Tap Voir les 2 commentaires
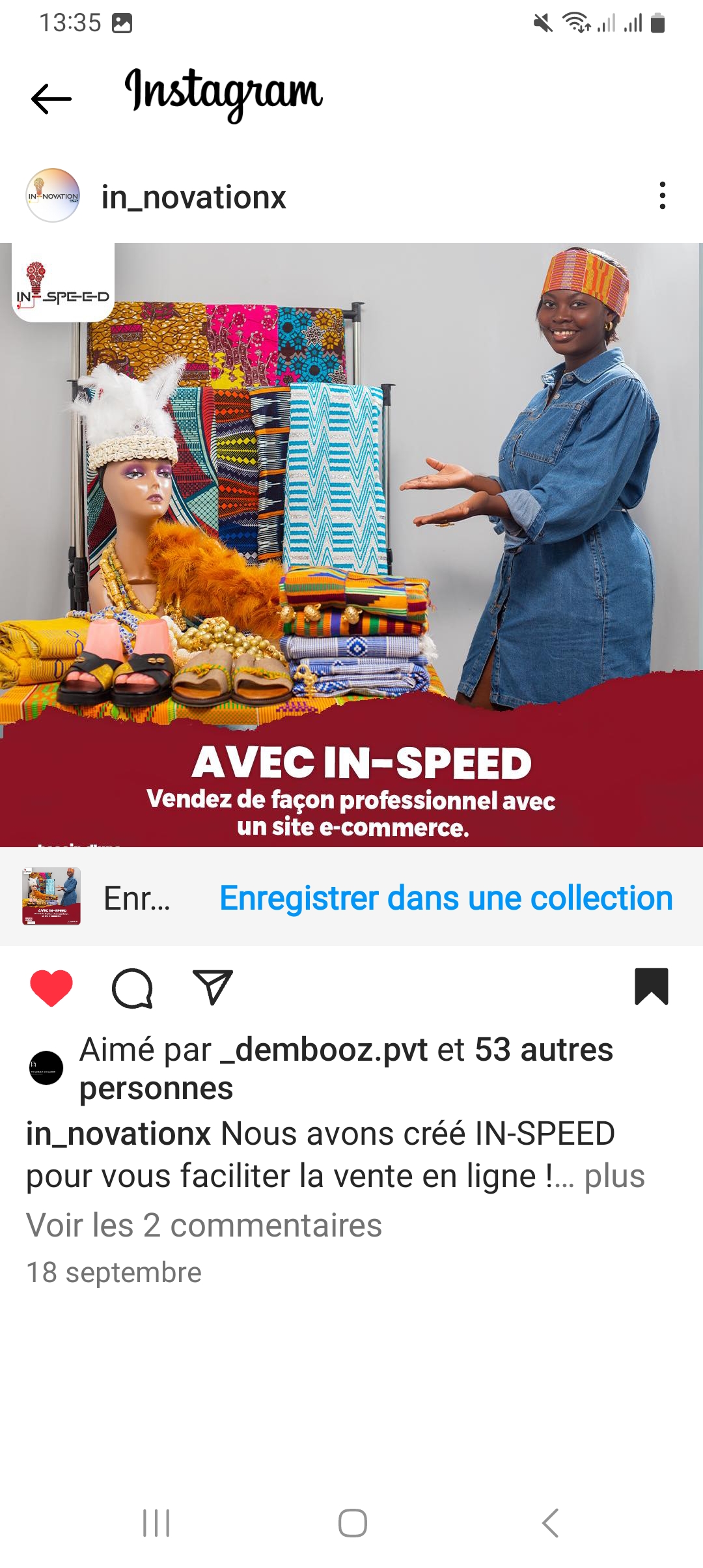 click(204, 1225)
